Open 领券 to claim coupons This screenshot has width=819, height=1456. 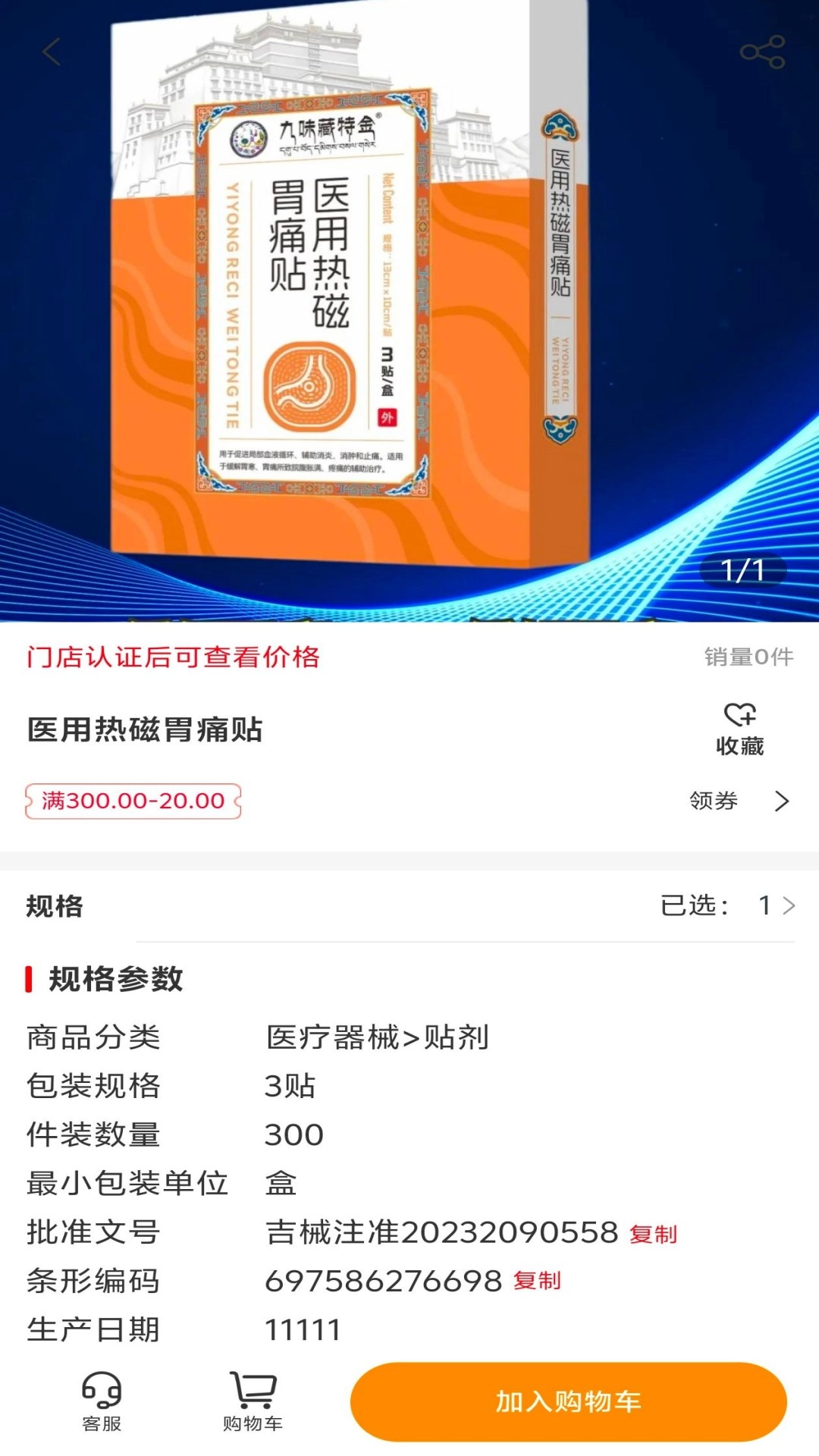(739, 801)
